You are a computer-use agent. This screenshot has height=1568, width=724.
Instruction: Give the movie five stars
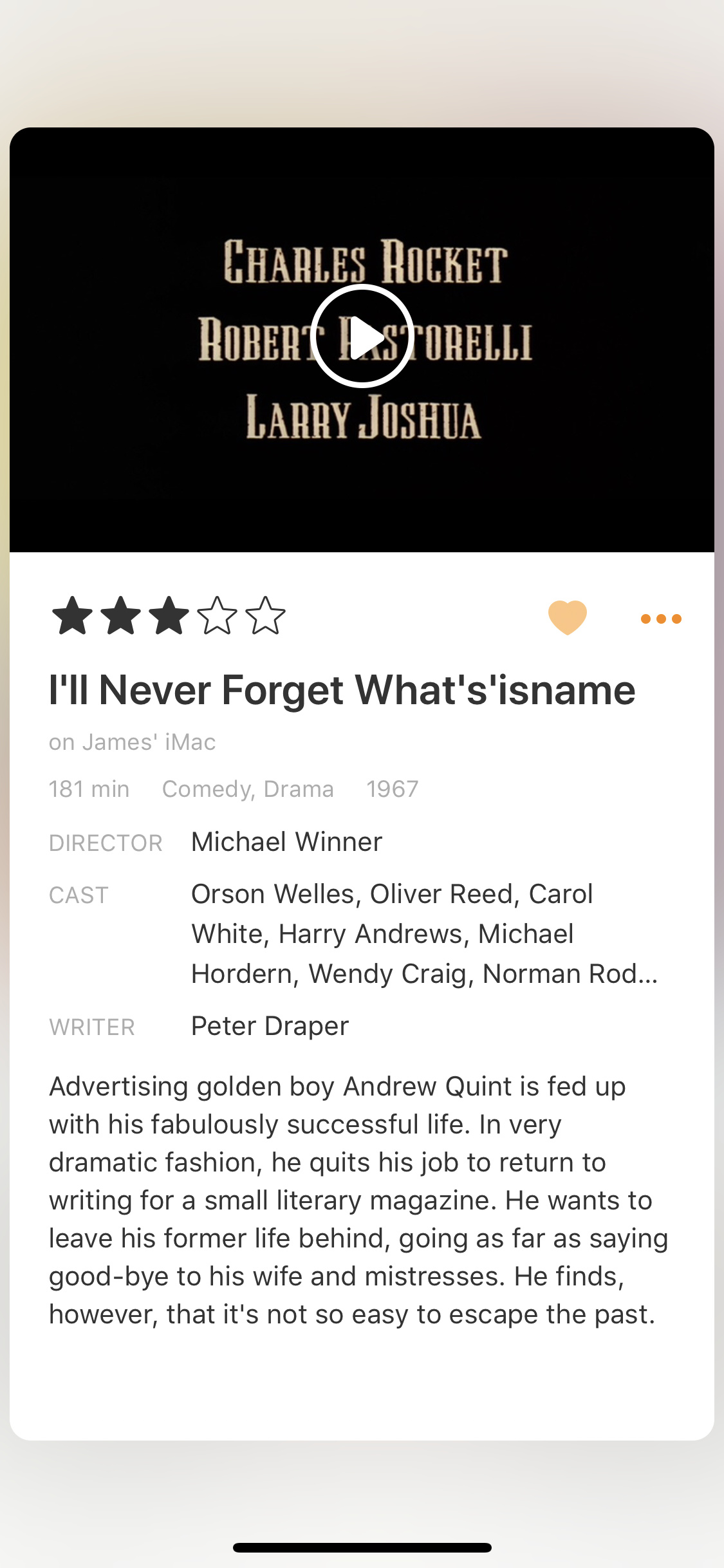(265, 616)
